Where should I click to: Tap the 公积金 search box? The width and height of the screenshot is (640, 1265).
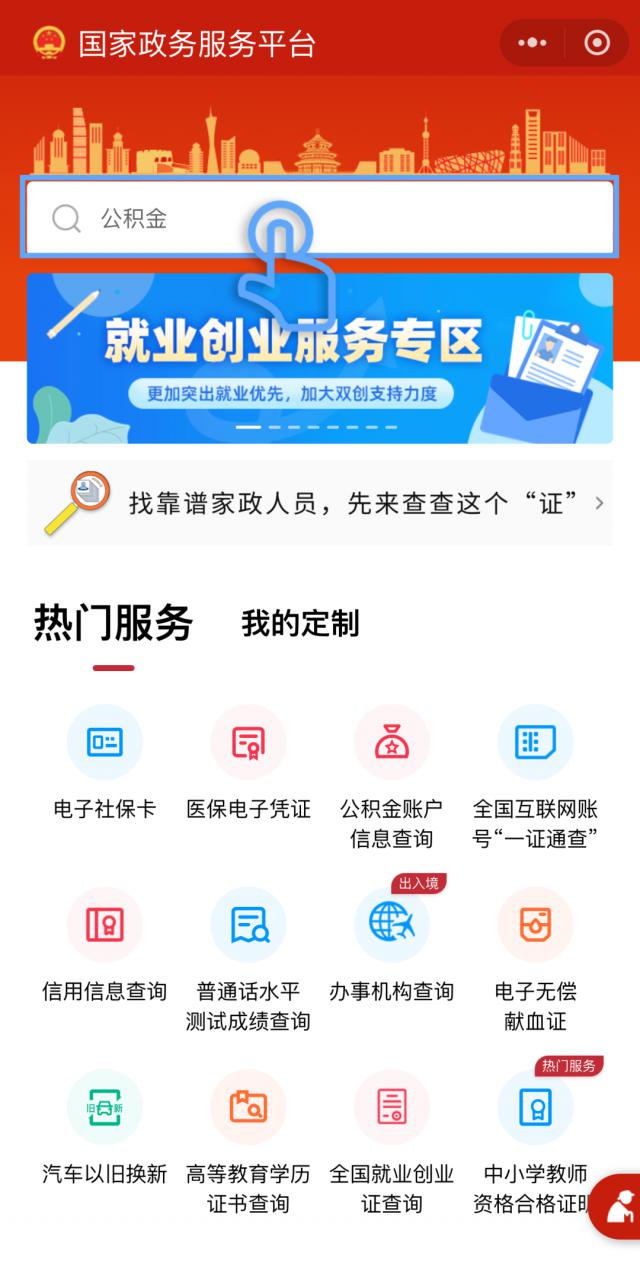(x=320, y=218)
